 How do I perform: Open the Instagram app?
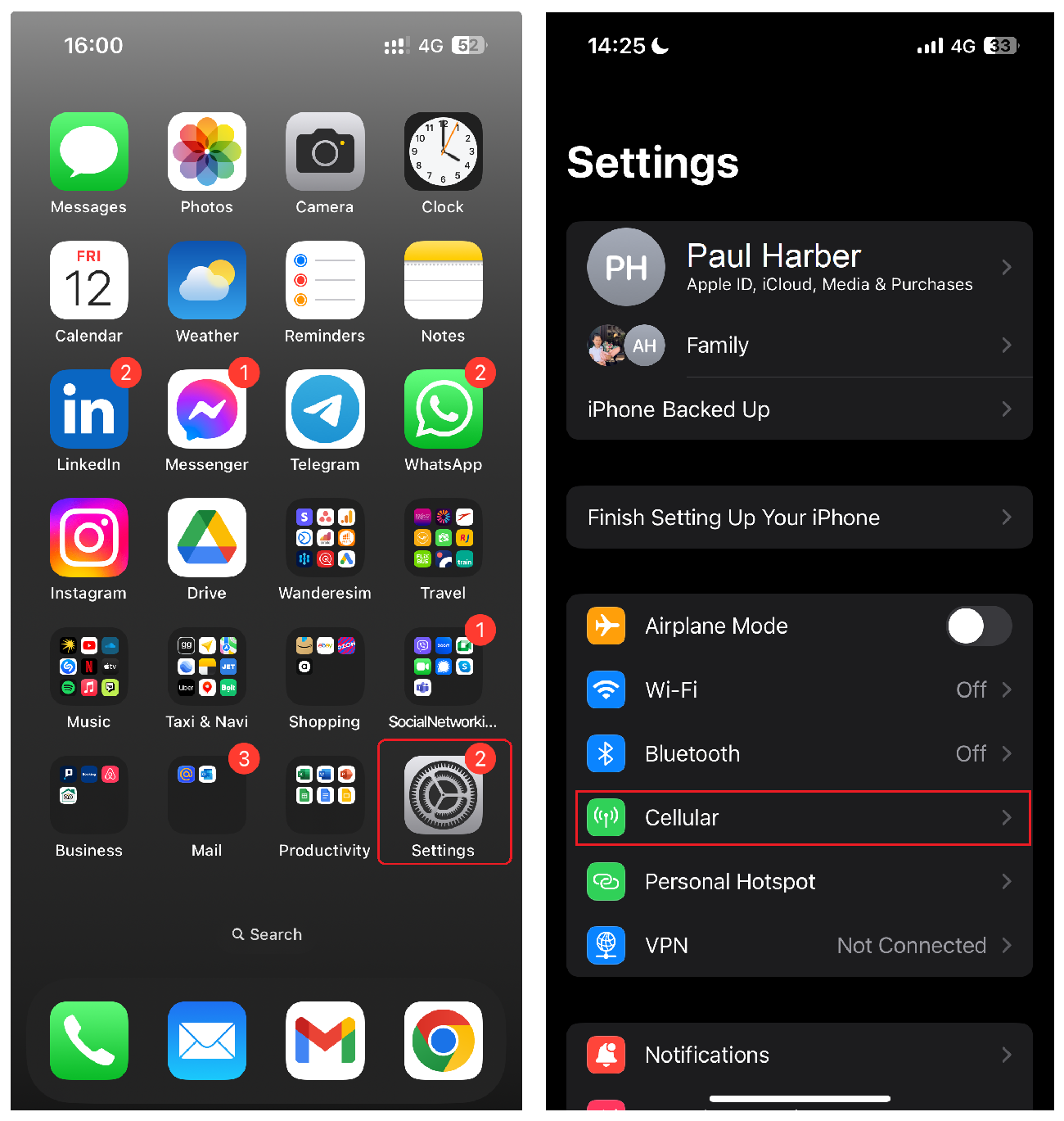(x=88, y=538)
